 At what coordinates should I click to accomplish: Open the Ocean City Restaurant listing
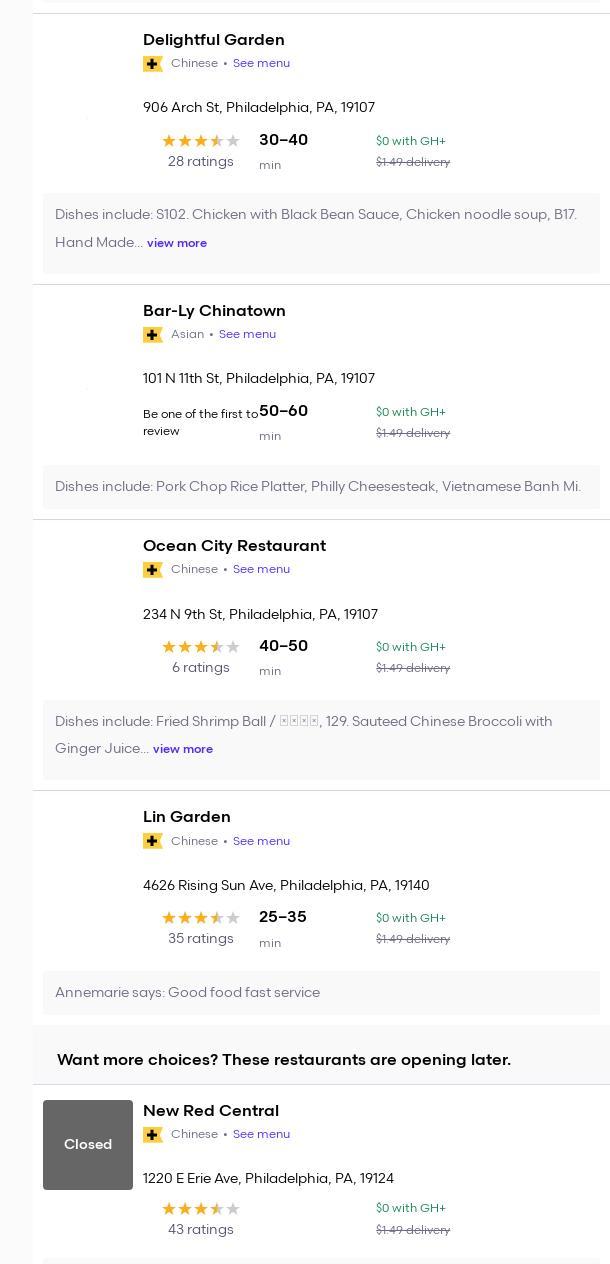pos(234,546)
